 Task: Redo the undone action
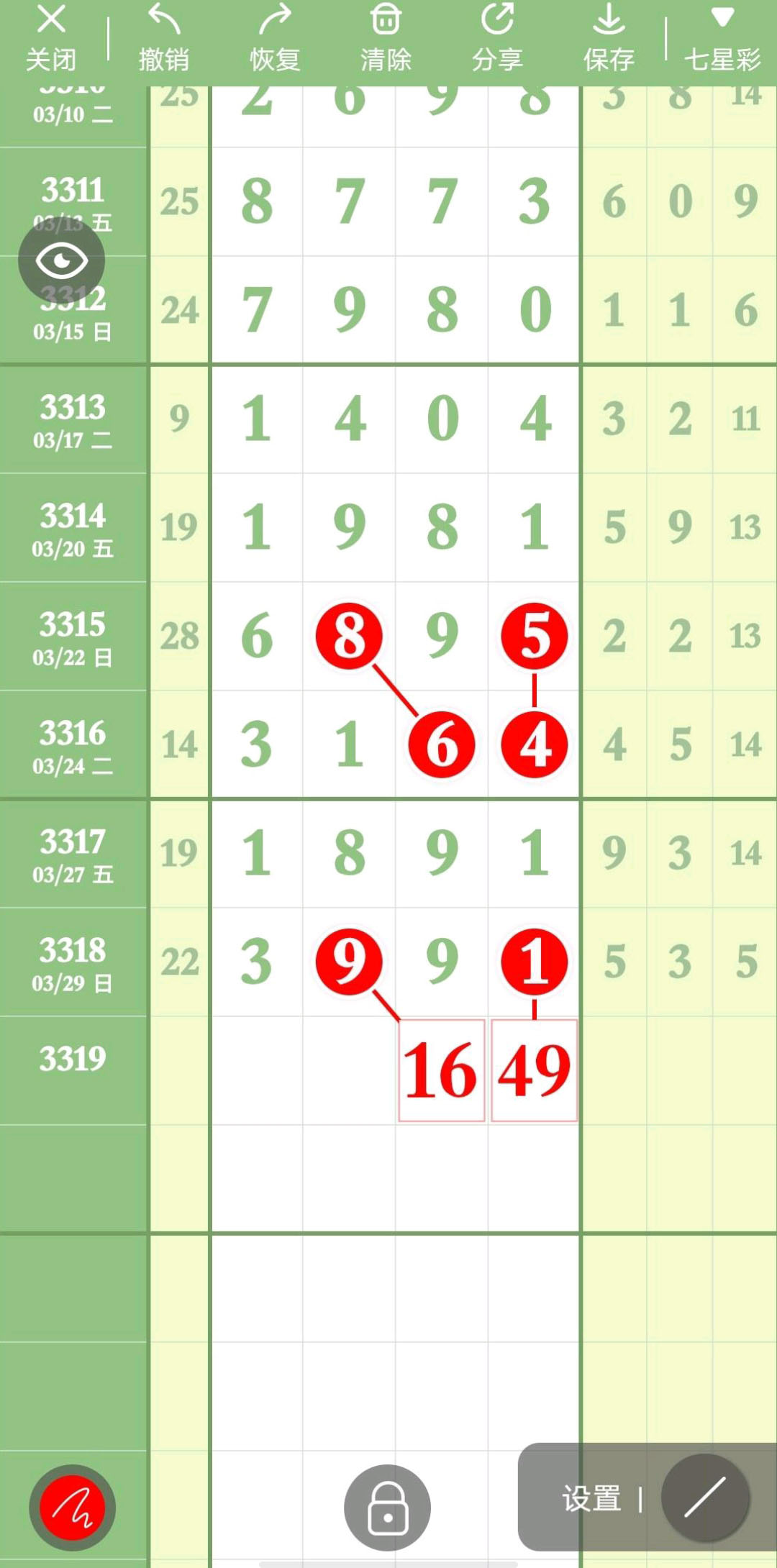[275, 37]
